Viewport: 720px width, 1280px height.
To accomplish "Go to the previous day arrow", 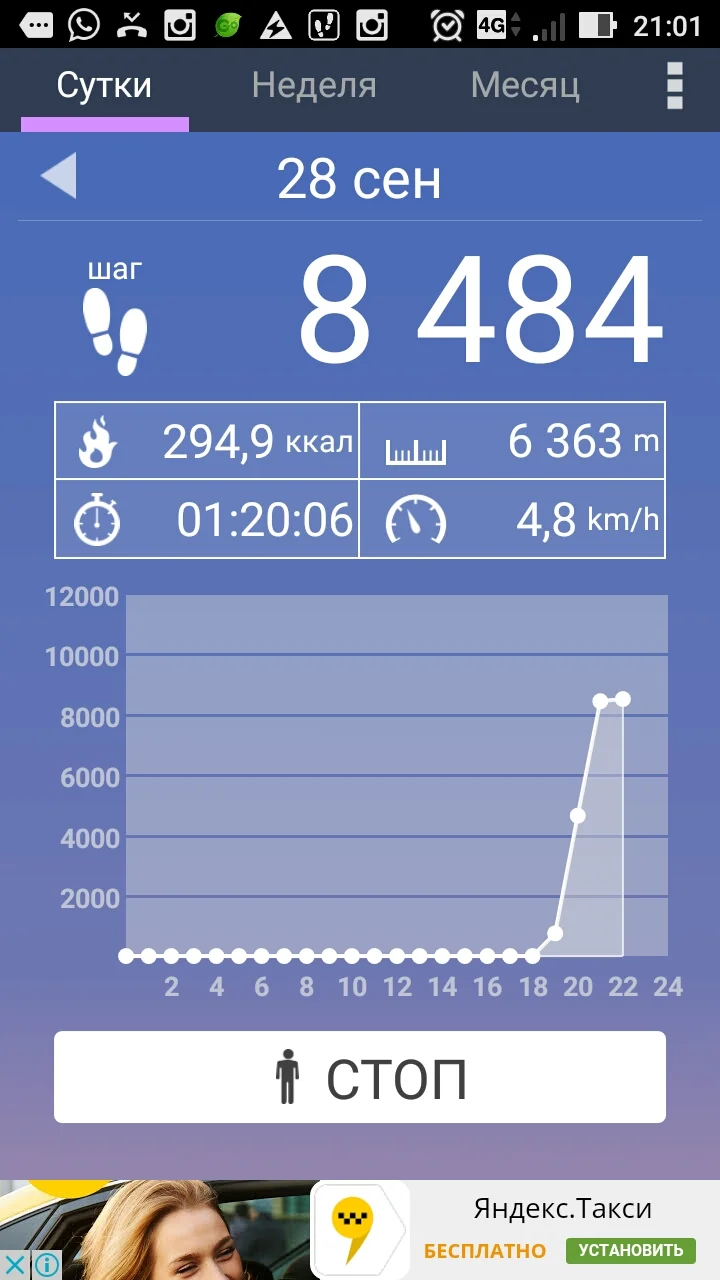I will click(58, 177).
